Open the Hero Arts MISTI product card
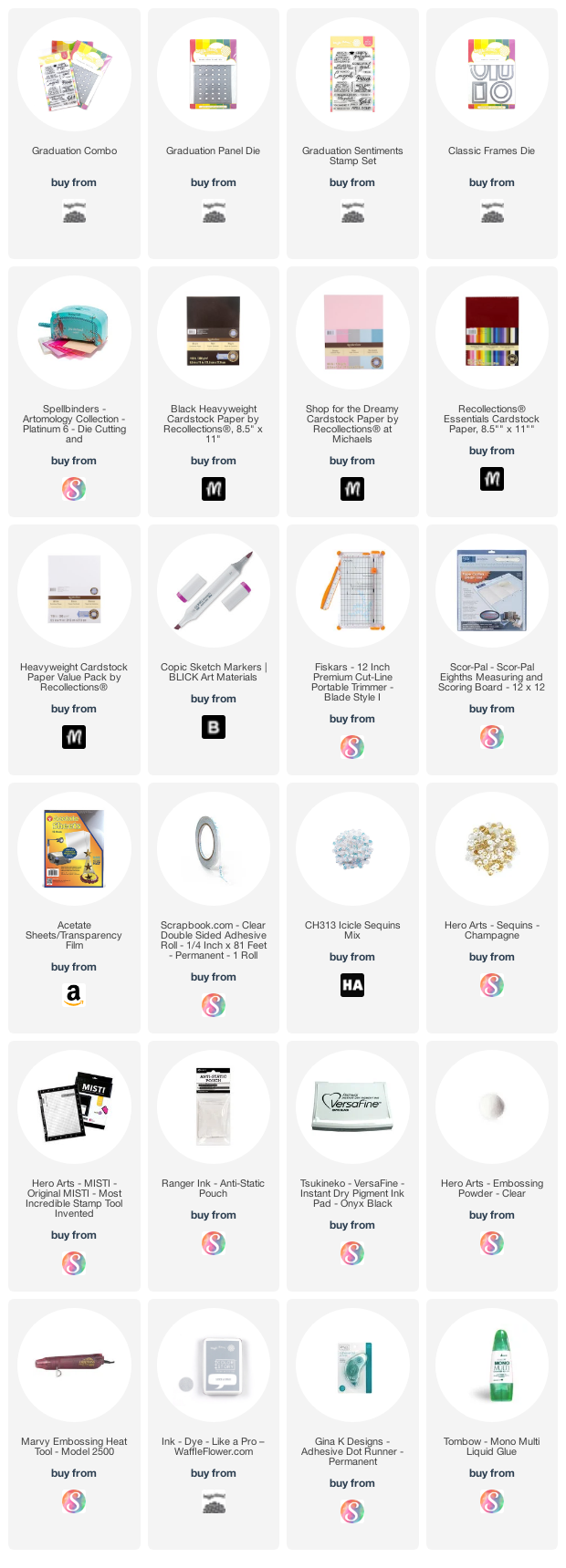 (74, 1108)
